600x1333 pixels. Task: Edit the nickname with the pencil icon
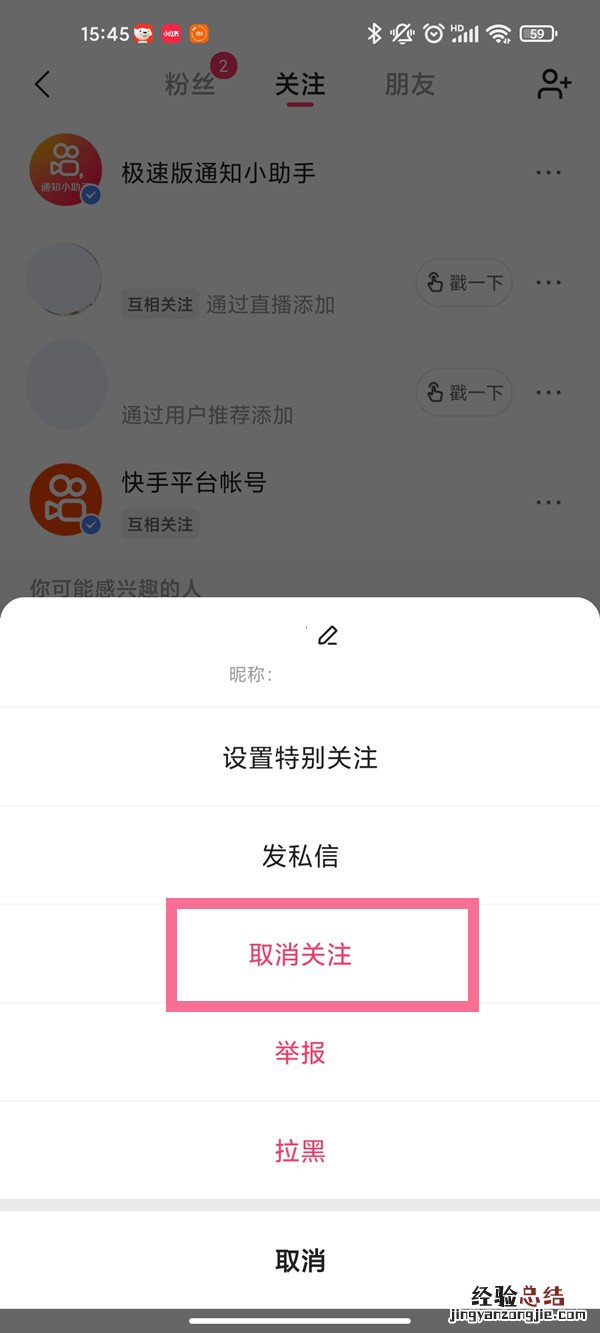coord(327,636)
